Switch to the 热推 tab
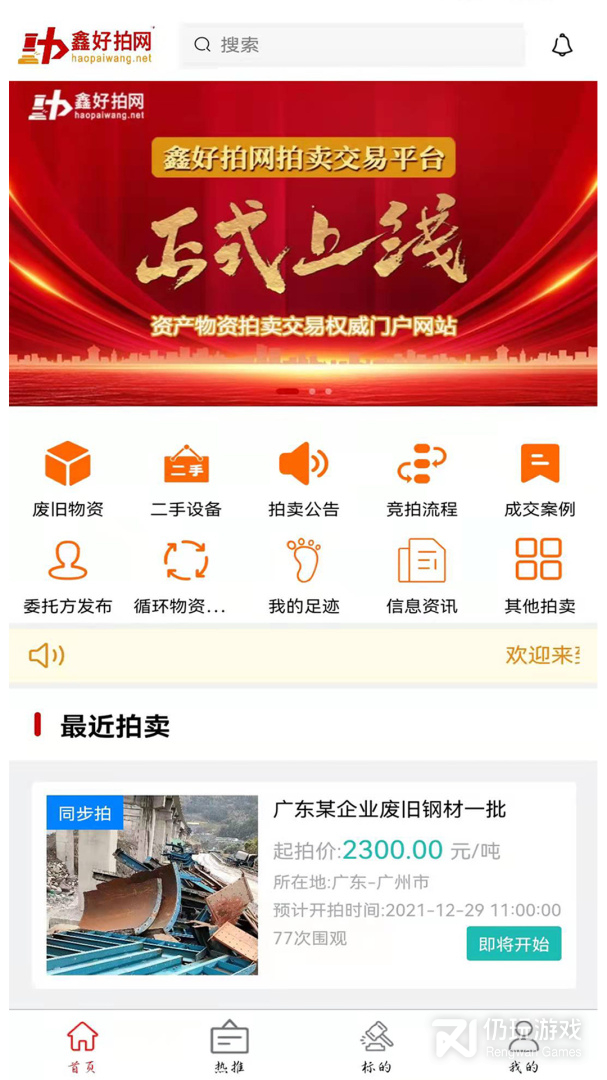Image resolution: width=607 pixels, height=1080 pixels. 229,1046
